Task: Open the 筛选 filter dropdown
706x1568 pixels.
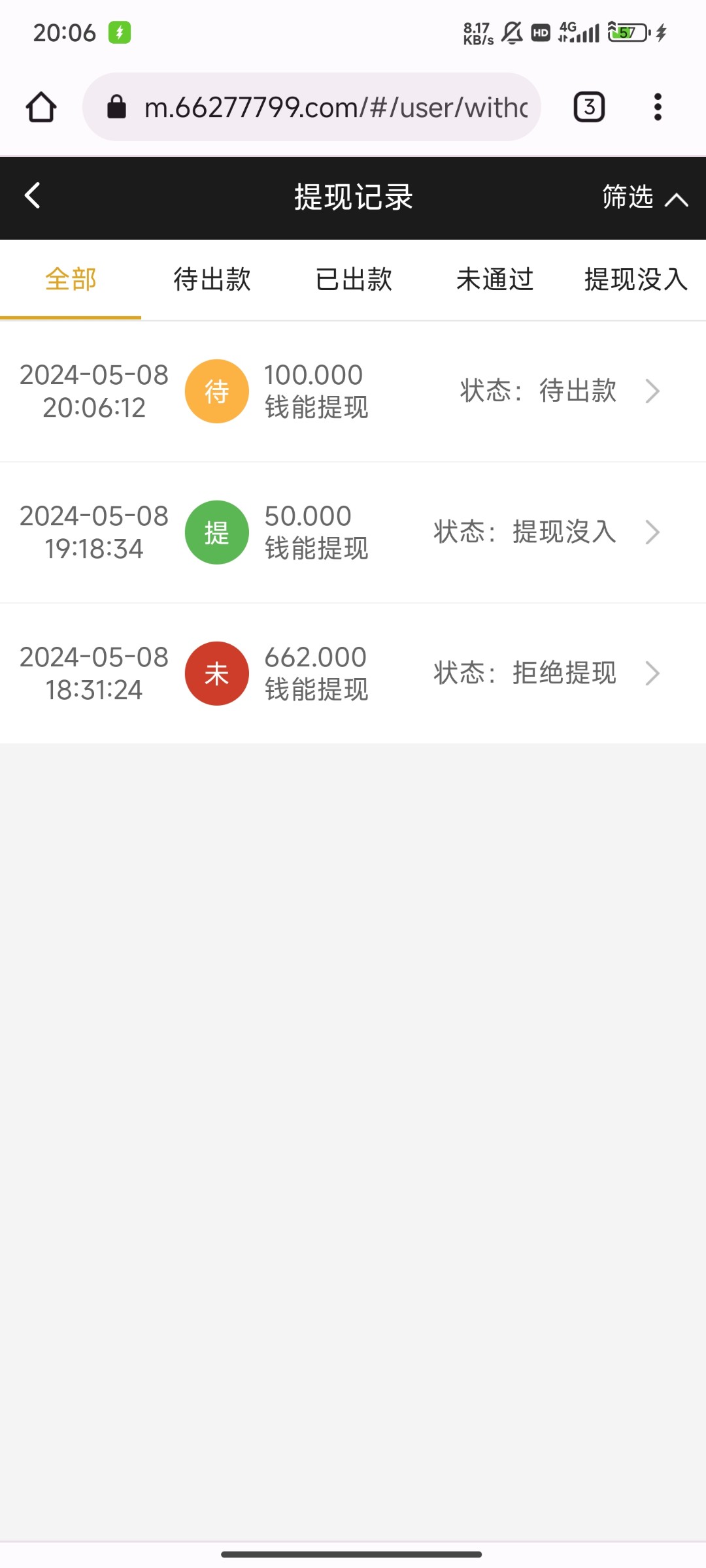Action: click(644, 197)
